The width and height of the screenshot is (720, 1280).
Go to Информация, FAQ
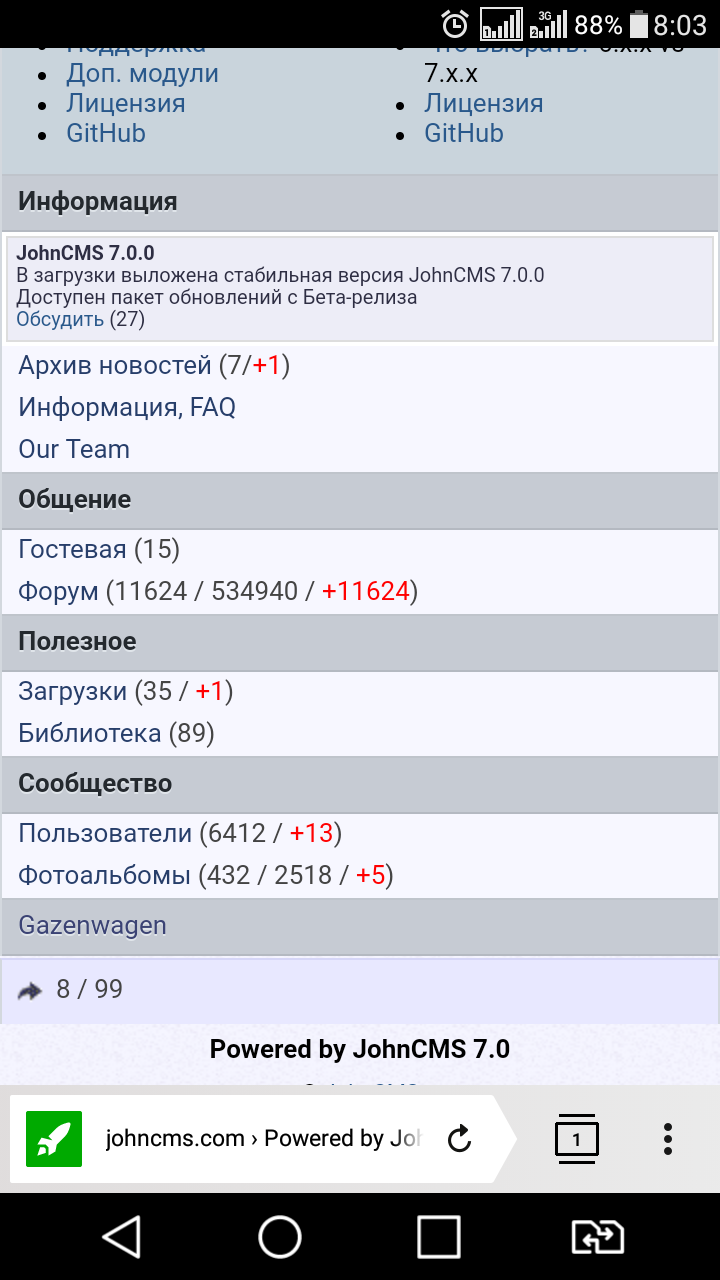pyautogui.click(x=127, y=408)
